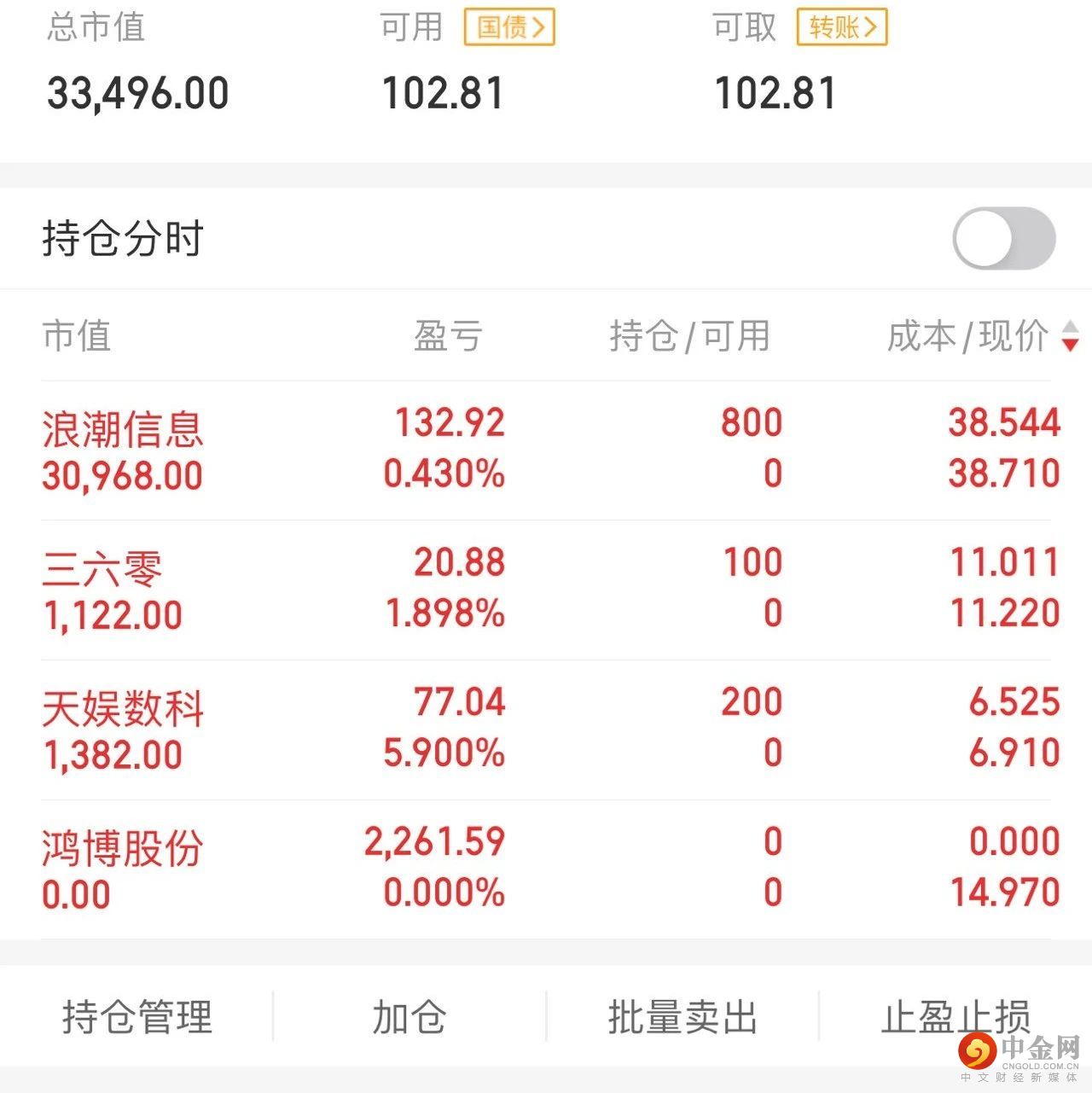The height and width of the screenshot is (1093, 1092).
Task: Open the 国债 shortcut button
Action: tap(509, 27)
